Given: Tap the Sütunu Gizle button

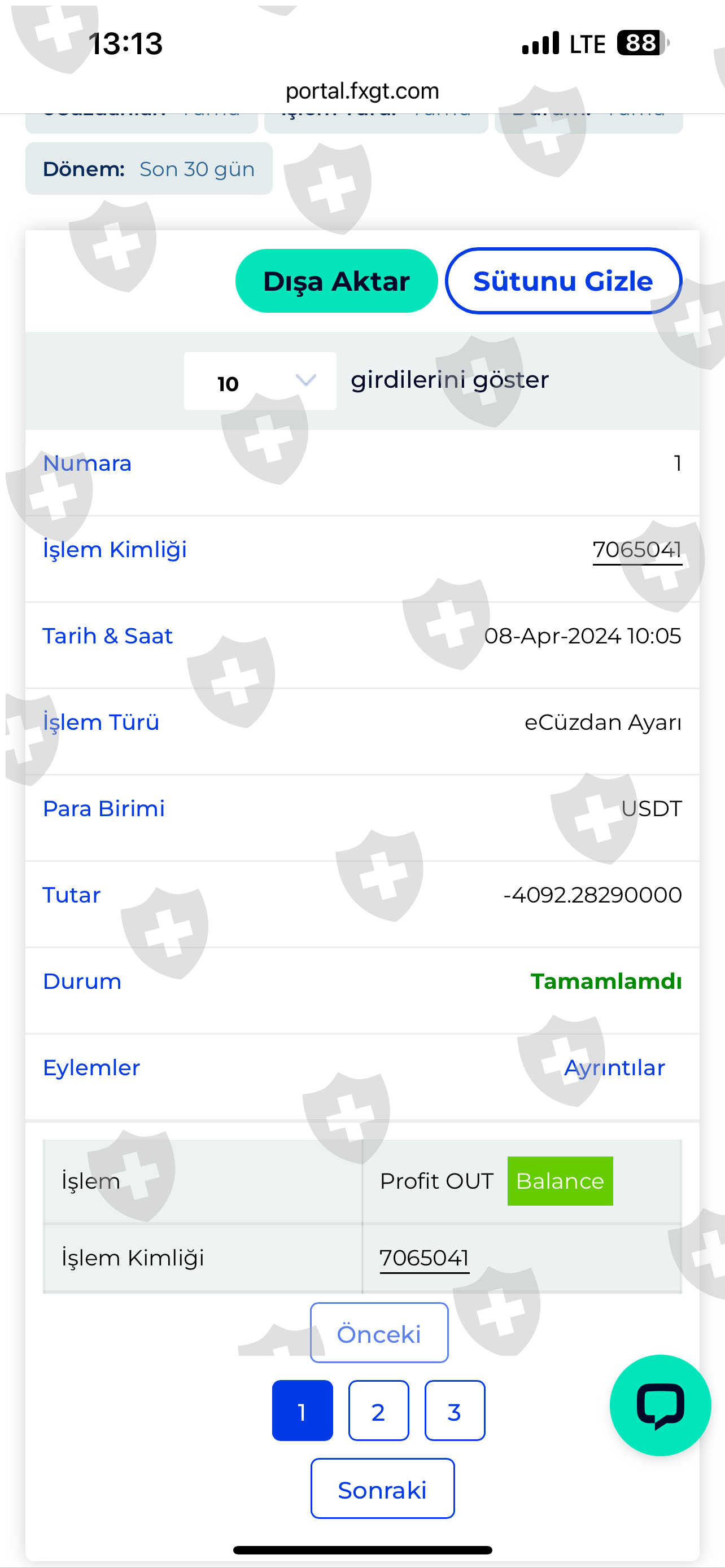Looking at the screenshot, I should 563,281.
